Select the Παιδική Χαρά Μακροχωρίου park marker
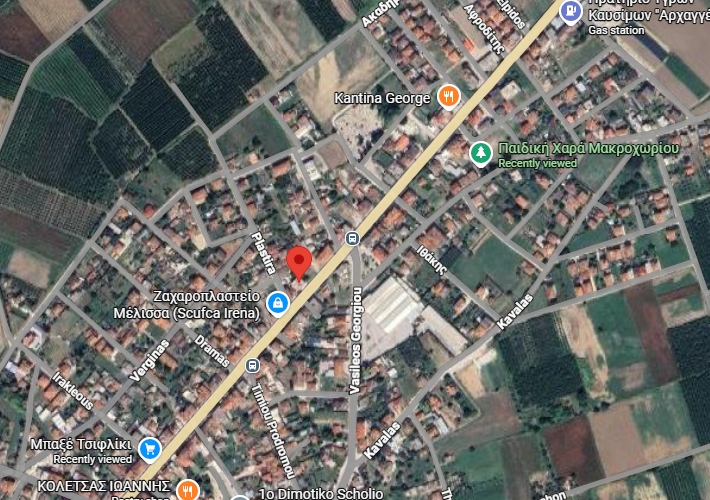 pyautogui.click(x=482, y=153)
